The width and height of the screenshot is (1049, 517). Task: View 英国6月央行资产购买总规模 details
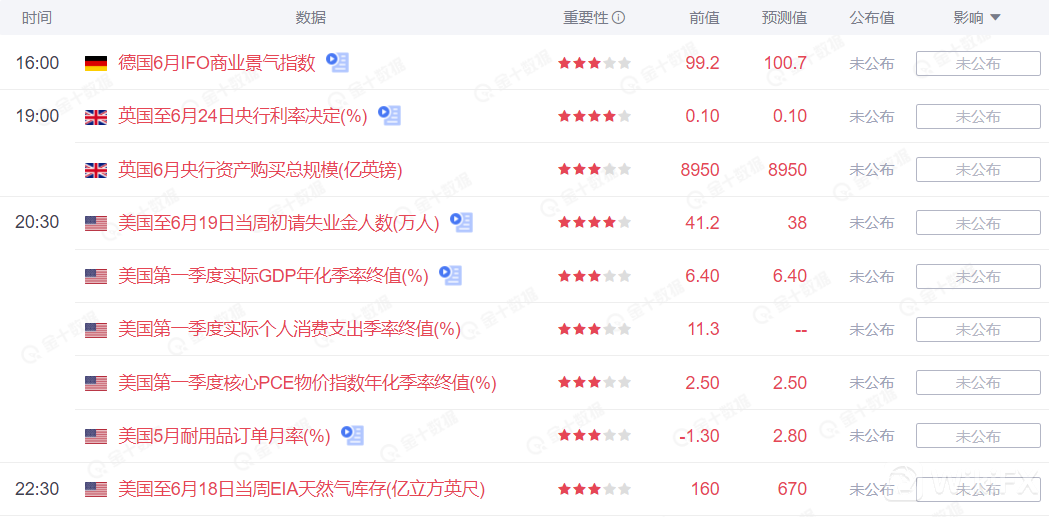(260, 170)
